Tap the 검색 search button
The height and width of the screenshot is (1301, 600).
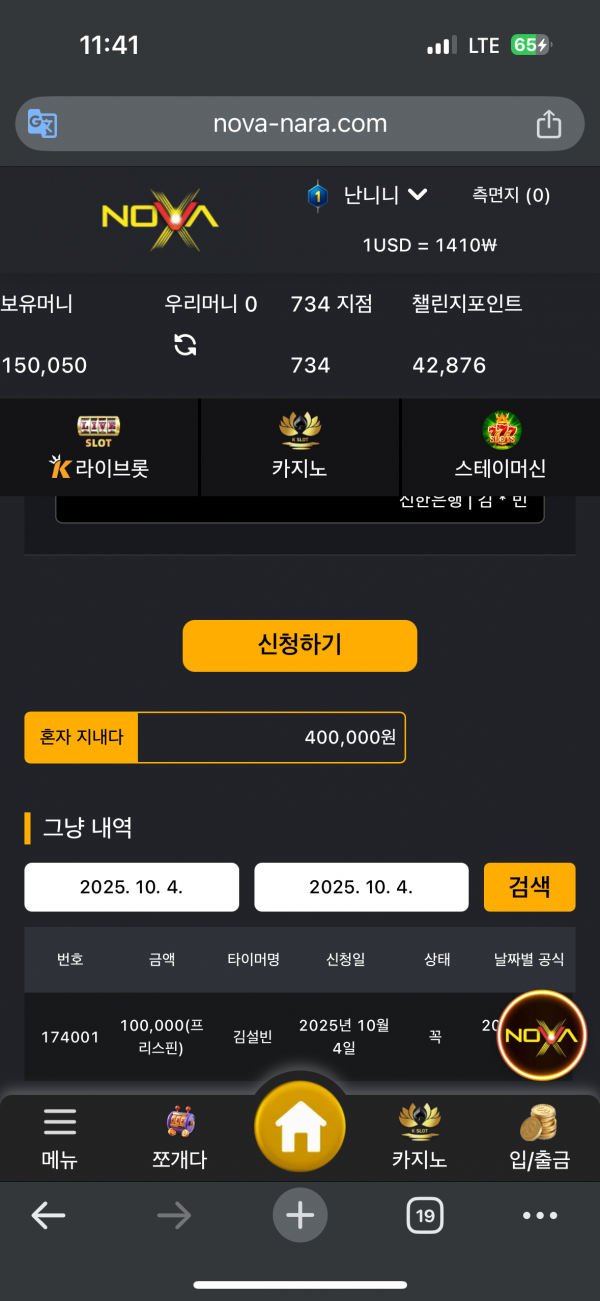[x=529, y=887]
